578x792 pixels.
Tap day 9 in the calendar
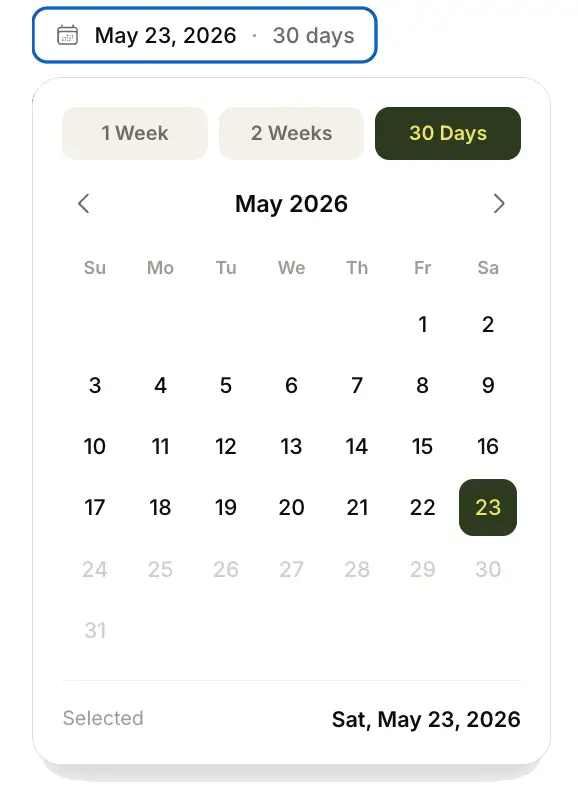[x=488, y=385]
